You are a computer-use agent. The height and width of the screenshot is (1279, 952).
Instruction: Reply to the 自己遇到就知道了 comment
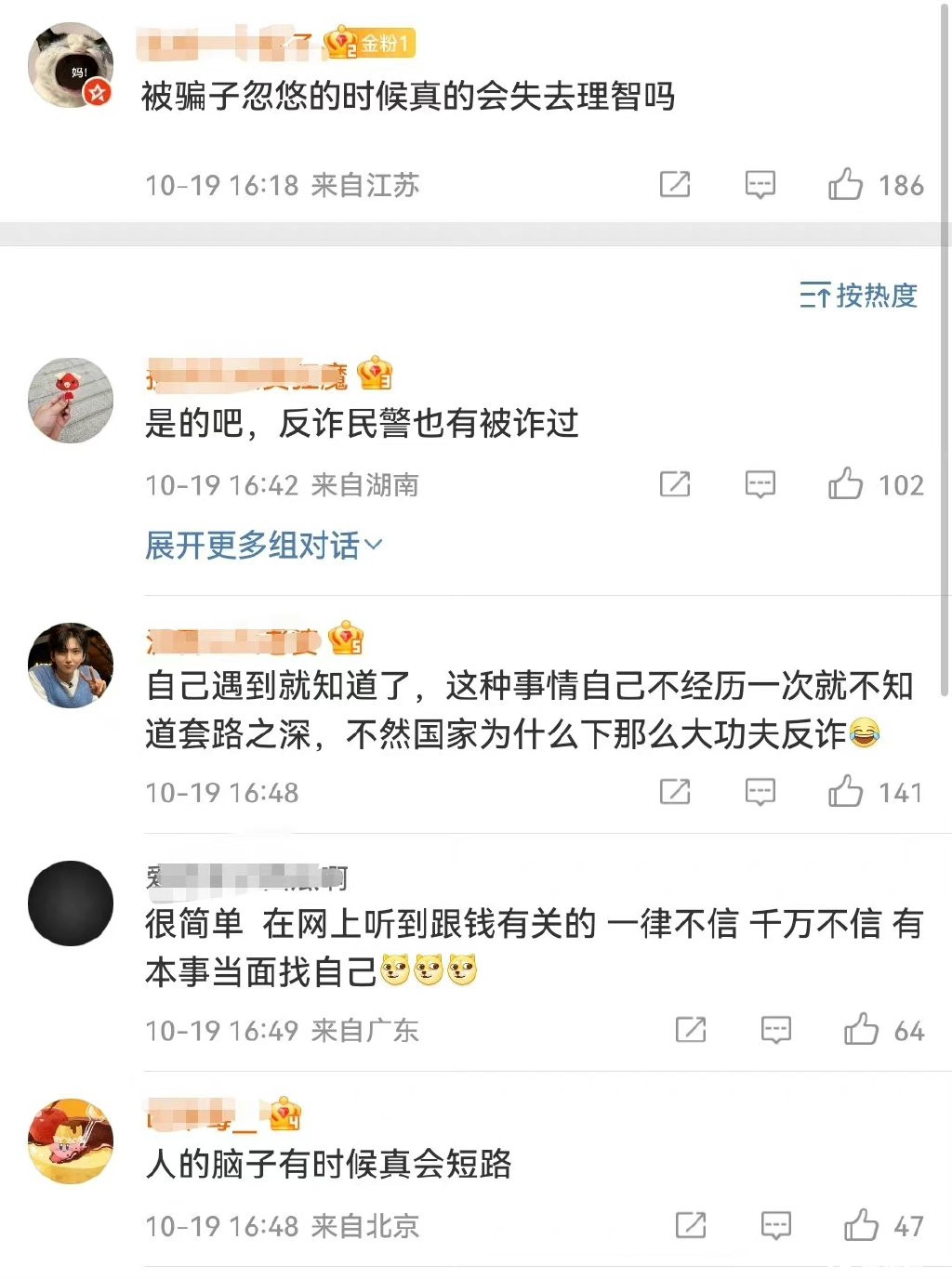click(x=760, y=792)
